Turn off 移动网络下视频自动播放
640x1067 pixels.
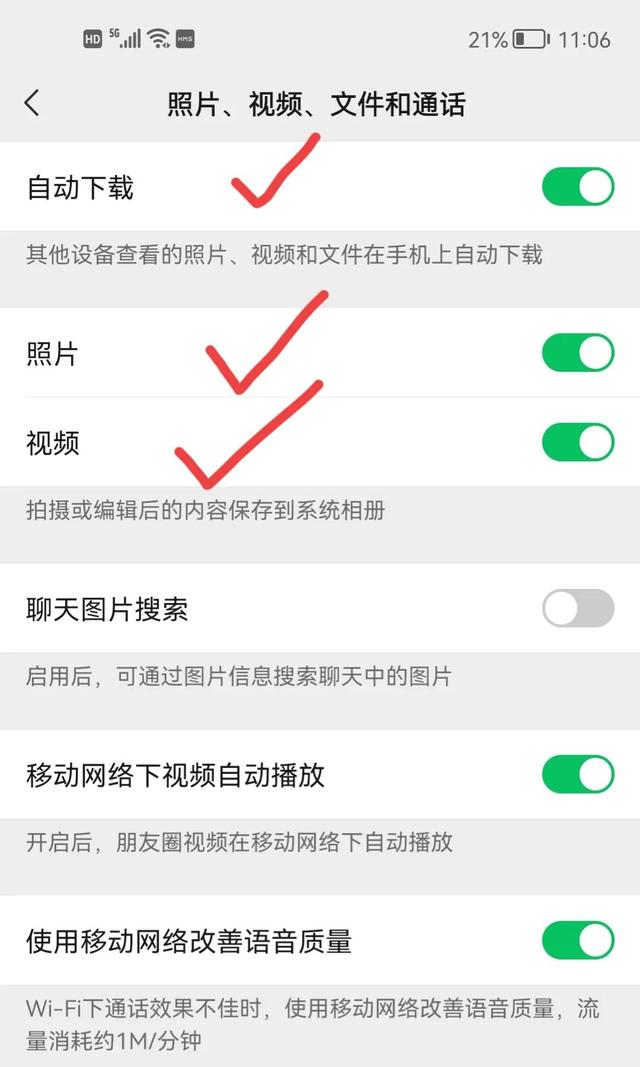pyautogui.click(x=578, y=774)
